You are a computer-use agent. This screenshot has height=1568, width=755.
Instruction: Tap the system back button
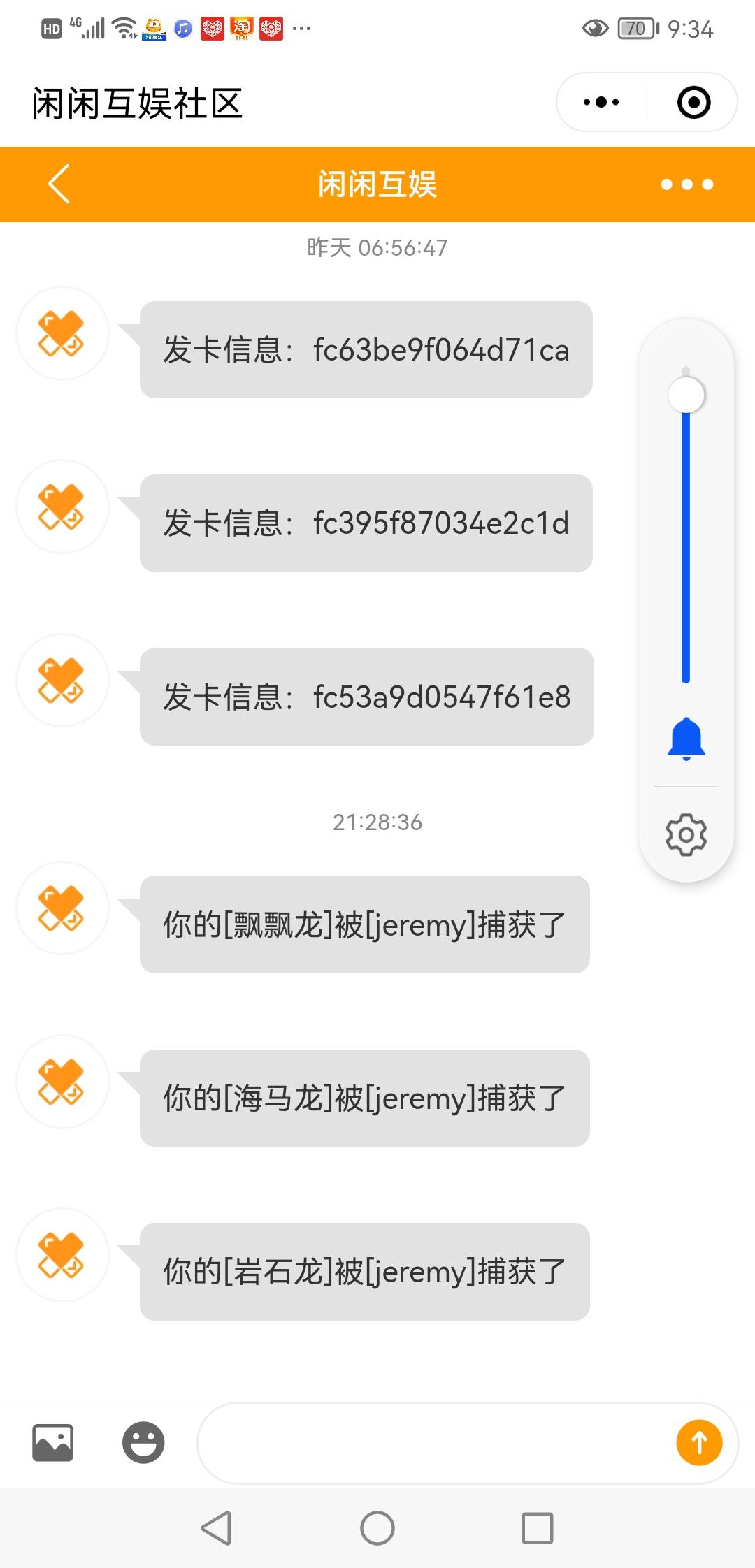pos(216,1528)
